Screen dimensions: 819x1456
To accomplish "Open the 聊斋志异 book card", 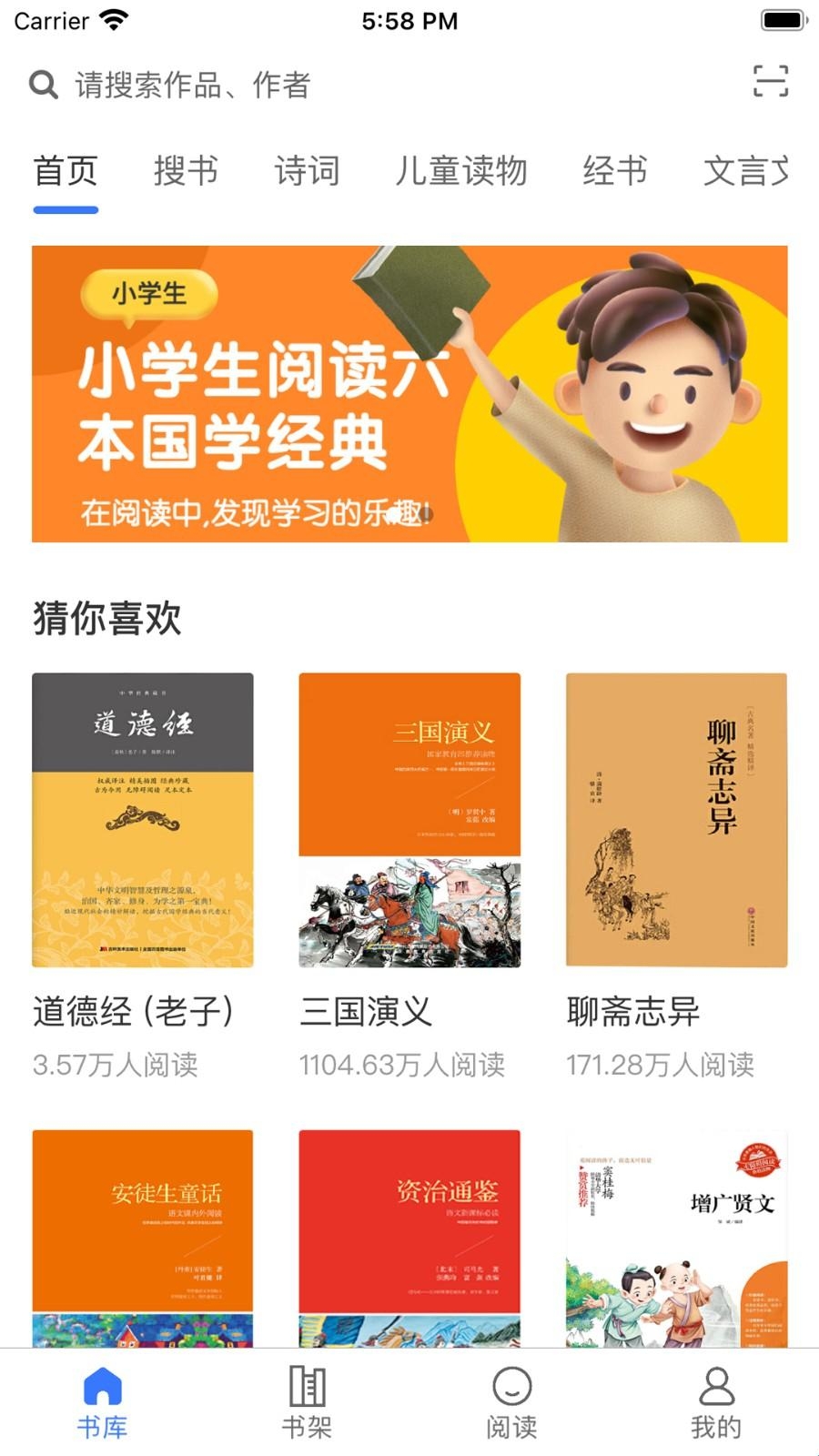I will click(x=676, y=820).
